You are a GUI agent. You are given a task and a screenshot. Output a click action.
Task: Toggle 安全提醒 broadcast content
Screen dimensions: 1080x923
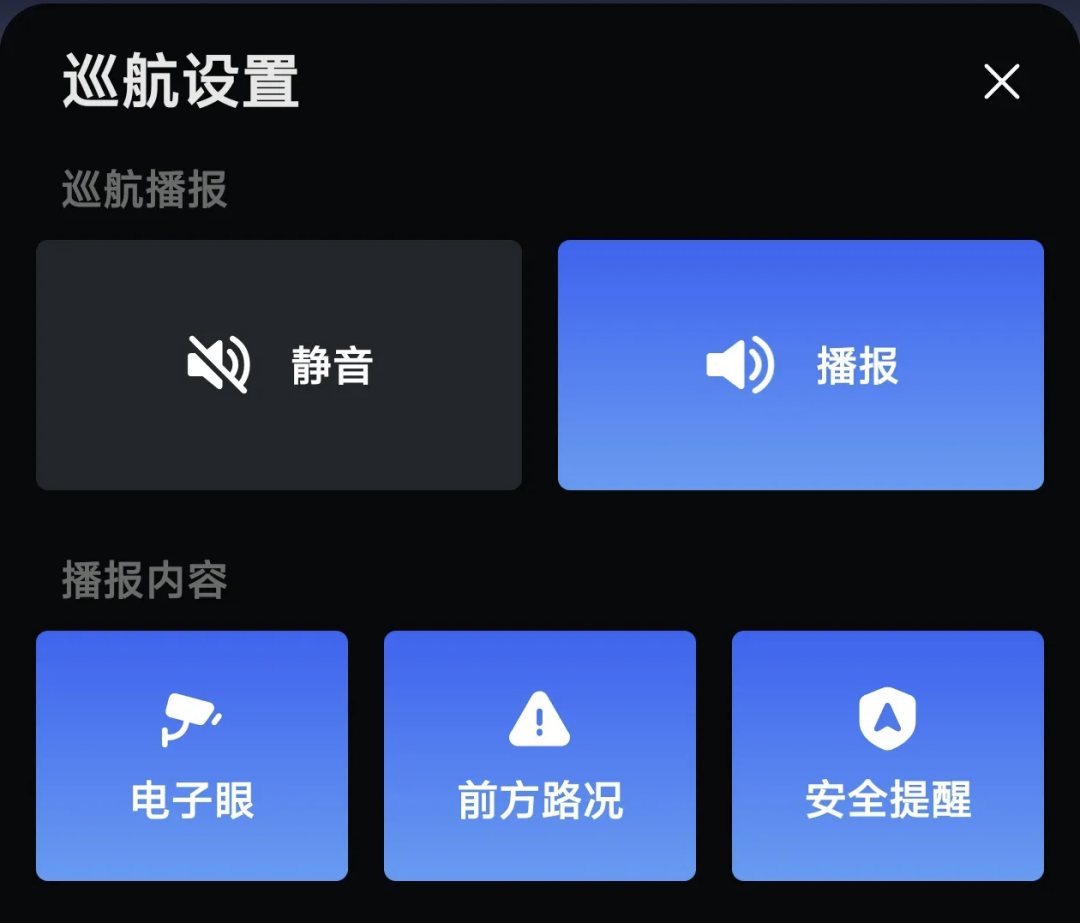(888, 756)
